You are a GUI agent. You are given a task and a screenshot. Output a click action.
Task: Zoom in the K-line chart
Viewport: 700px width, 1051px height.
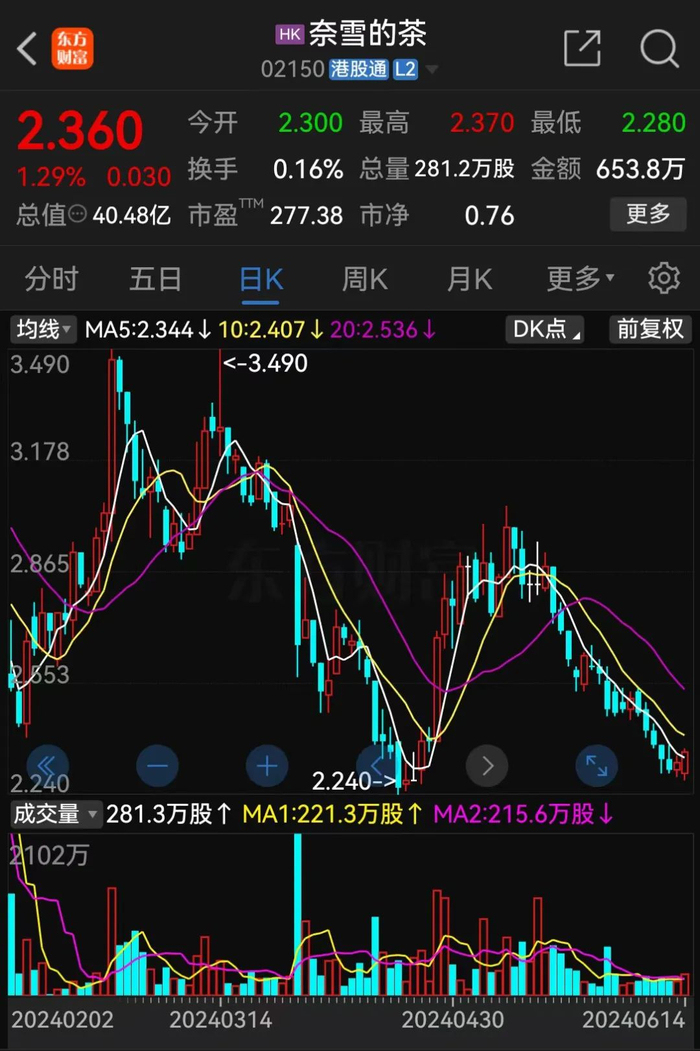[x=267, y=767]
